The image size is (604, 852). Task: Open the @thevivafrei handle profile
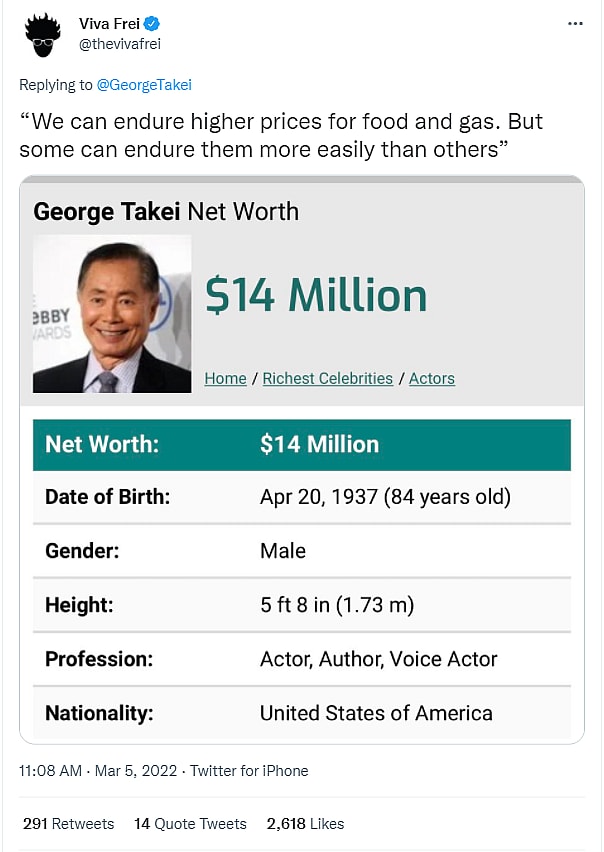click(120, 44)
